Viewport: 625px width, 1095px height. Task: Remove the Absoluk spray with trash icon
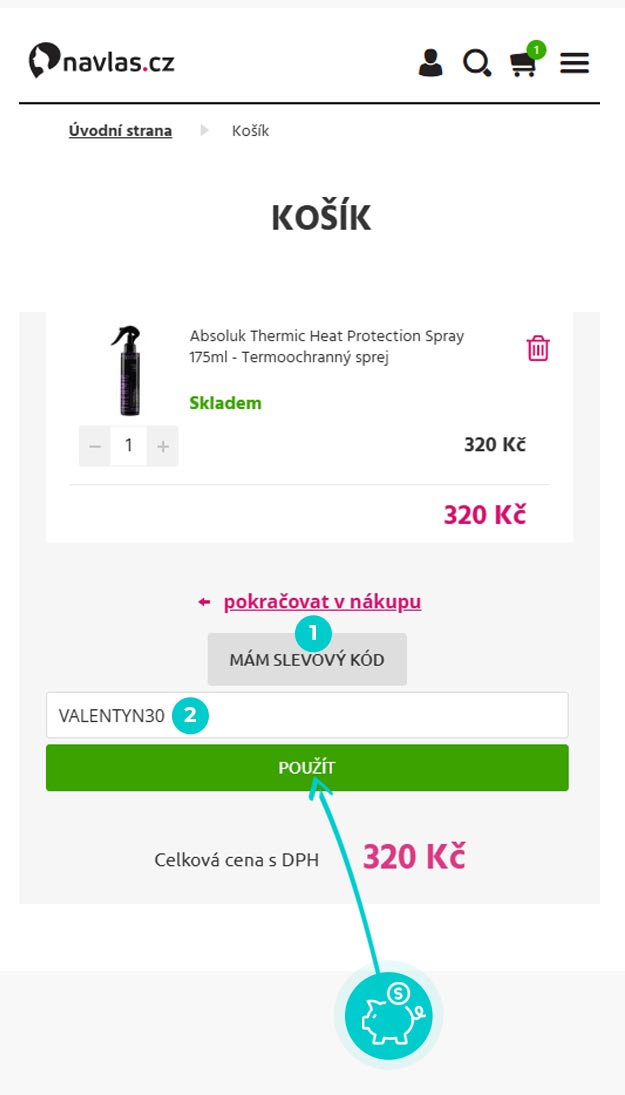[x=538, y=348]
